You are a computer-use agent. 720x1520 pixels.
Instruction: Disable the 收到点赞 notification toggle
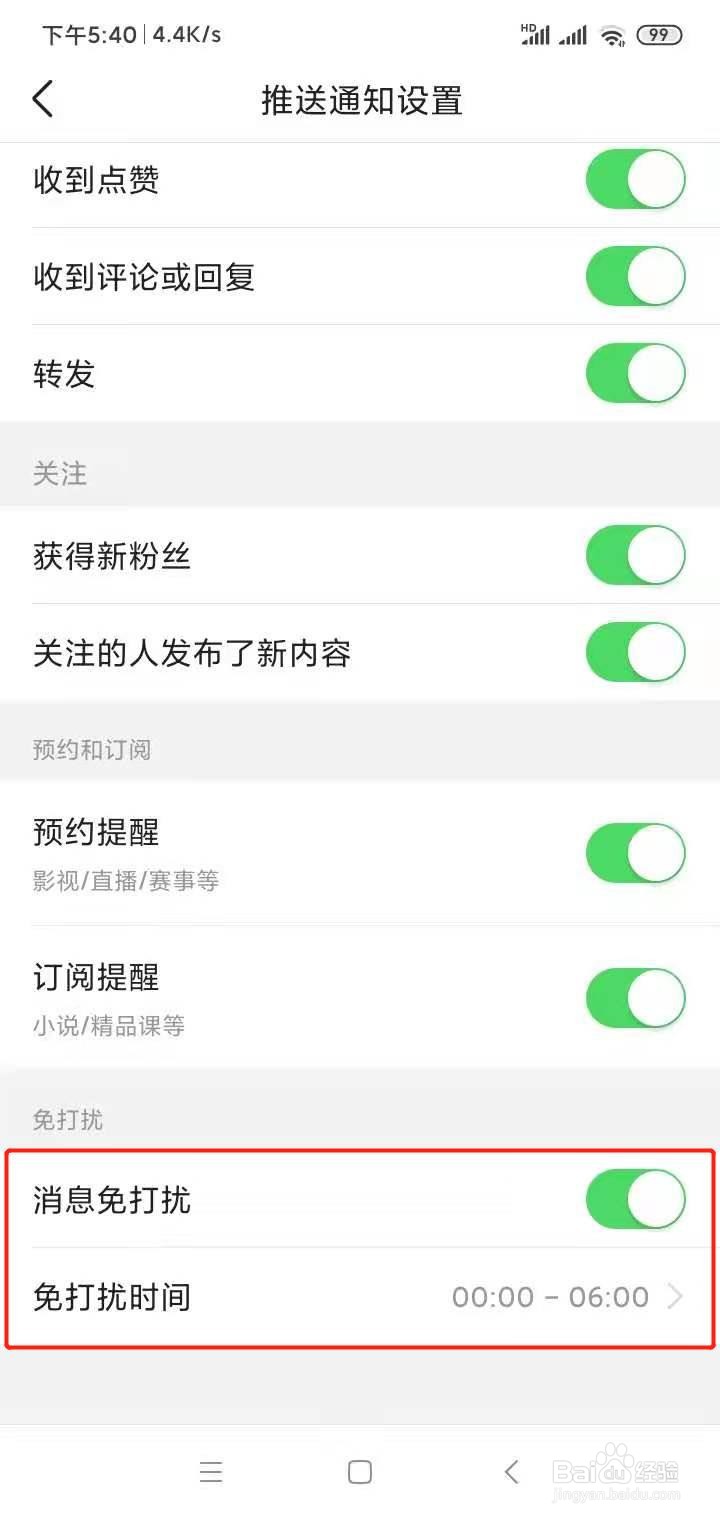(x=635, y=180)
